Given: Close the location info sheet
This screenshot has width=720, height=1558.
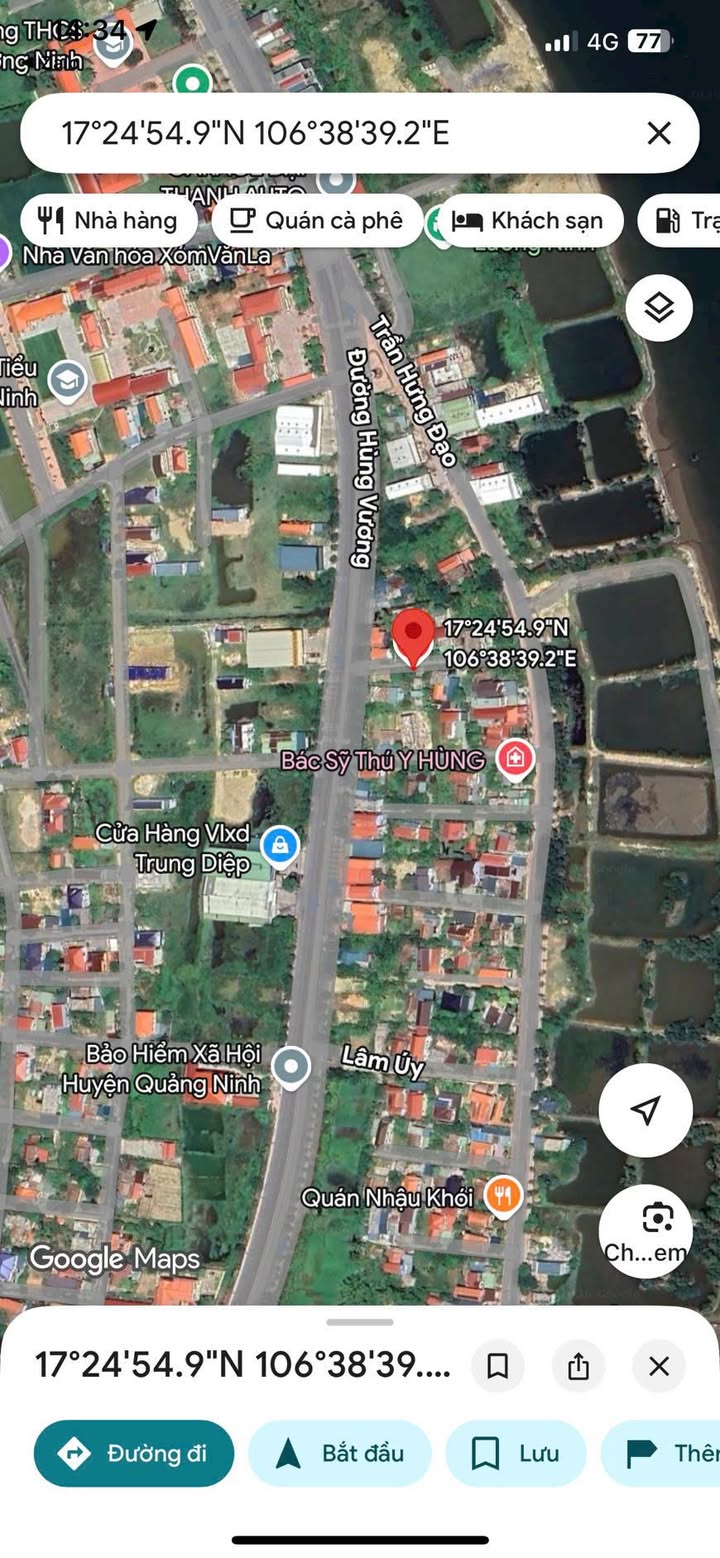Looking at the screenshot, I should tap(659, 1366).
